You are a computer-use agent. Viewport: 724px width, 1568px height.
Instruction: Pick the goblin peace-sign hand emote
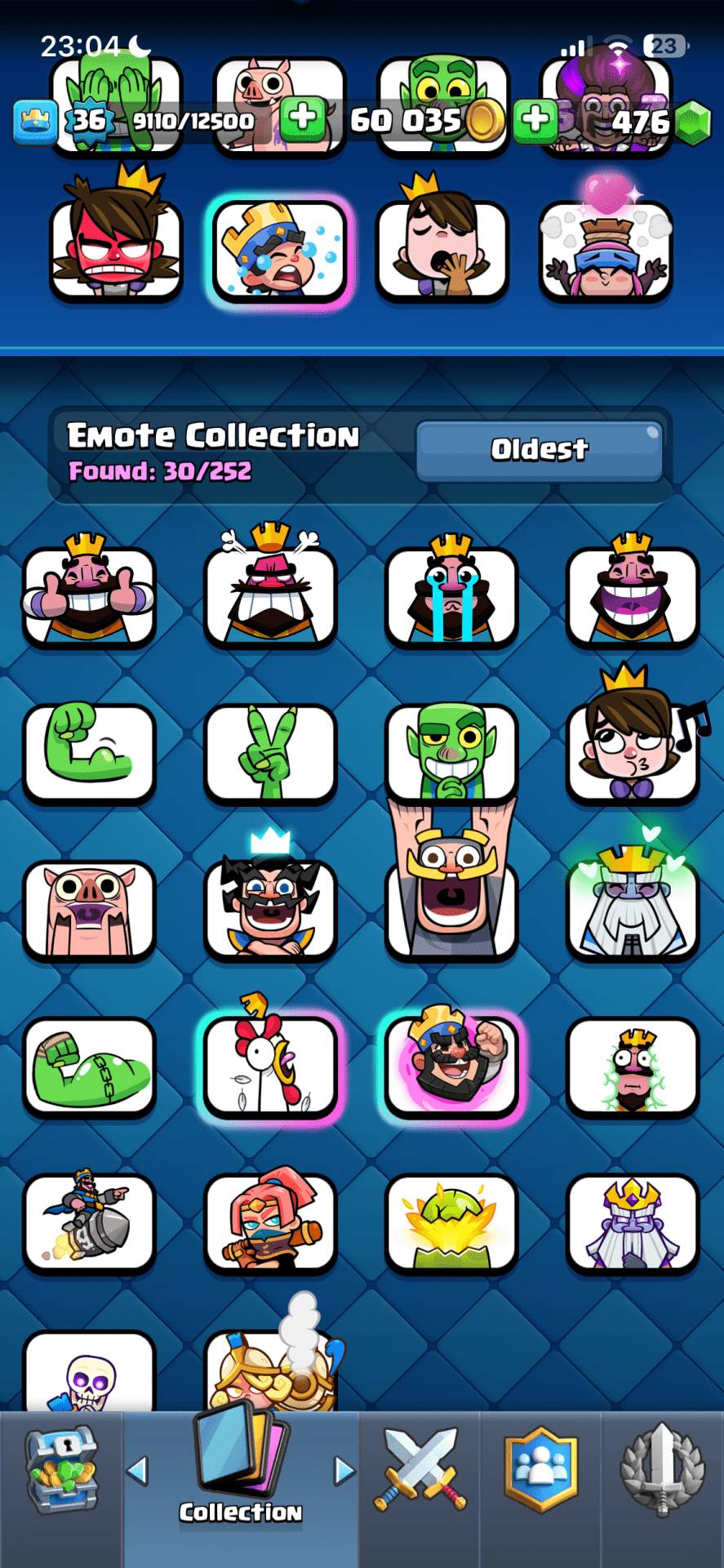tap(270, 751)
